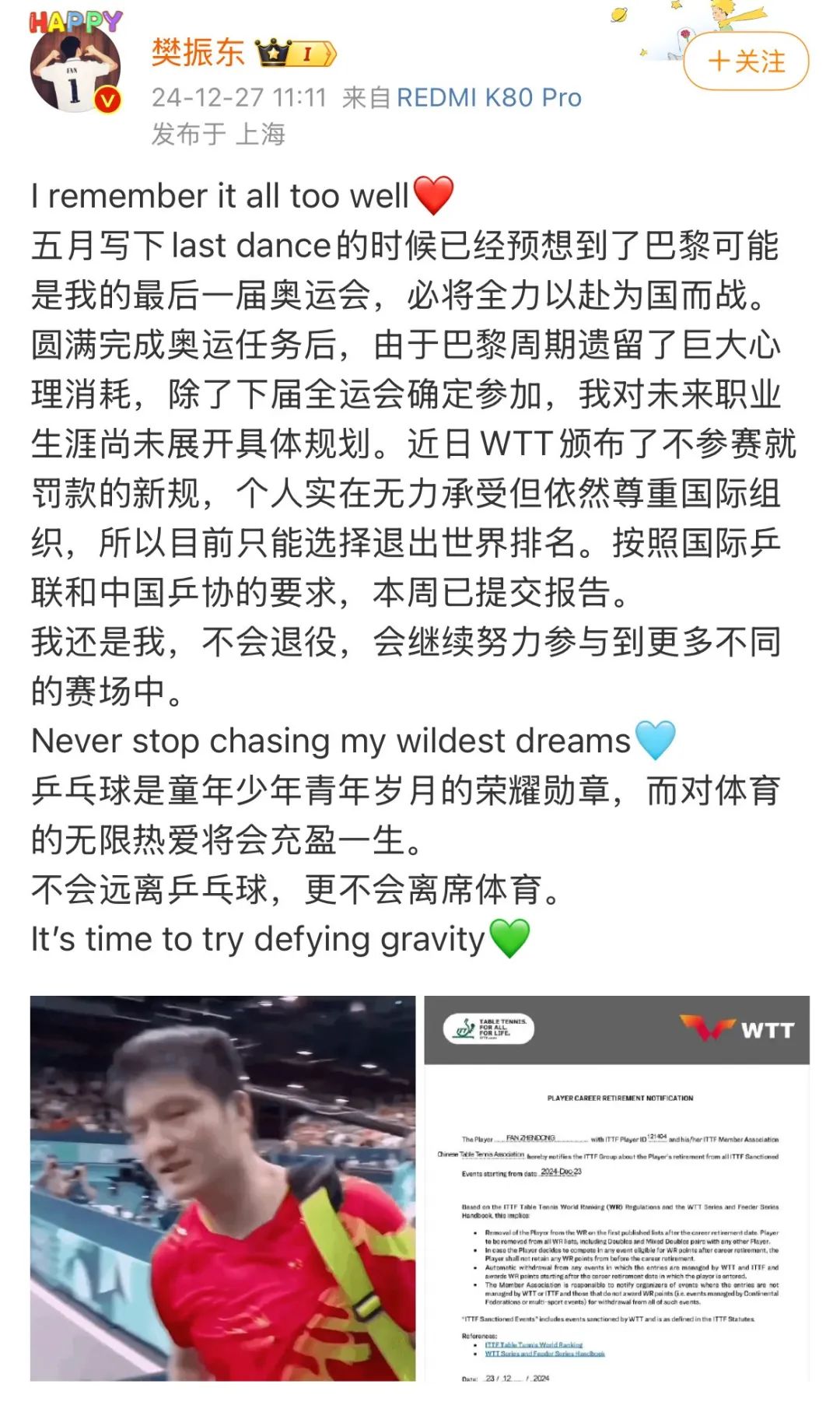Open the WTT retirement notification image

coord(617,1188)
